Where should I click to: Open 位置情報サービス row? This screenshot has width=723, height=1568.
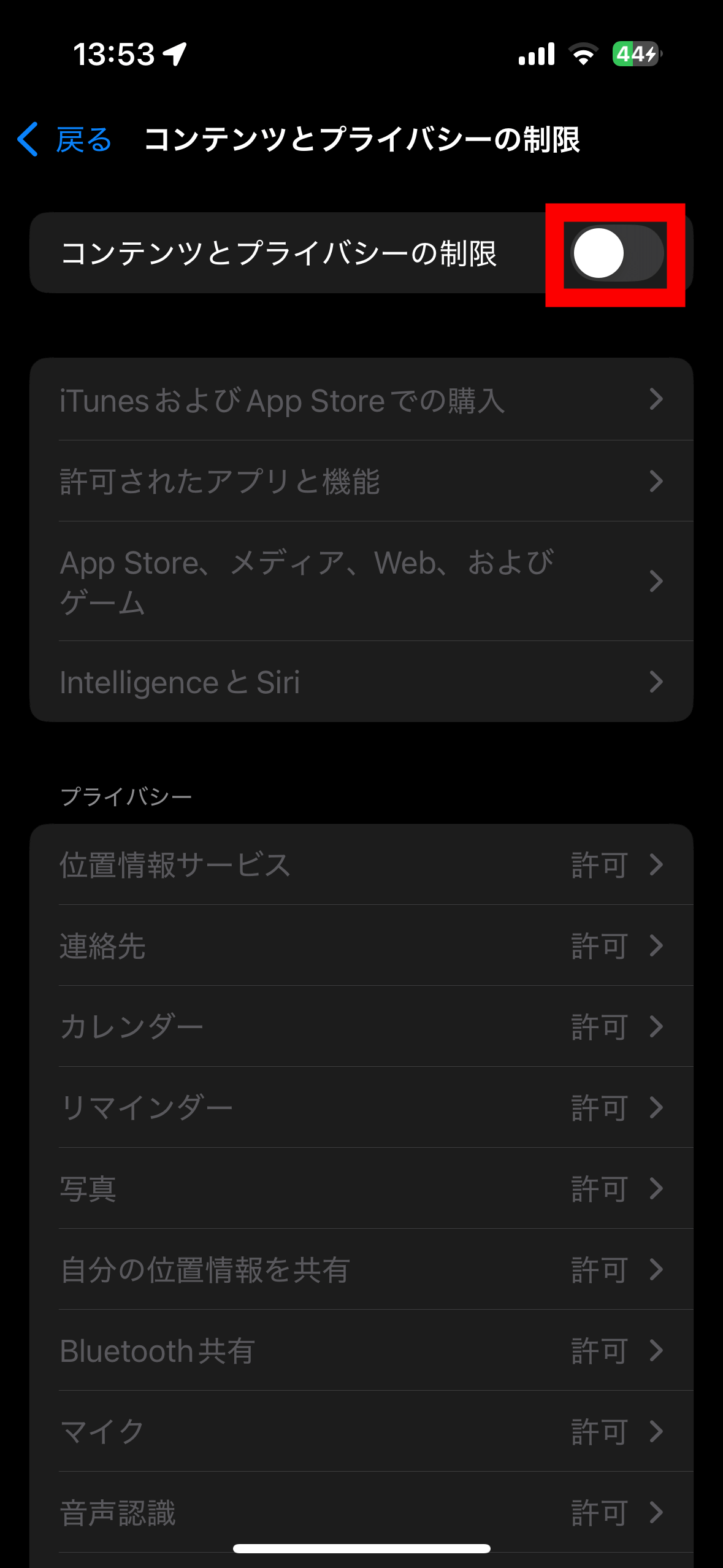[361, 864]
